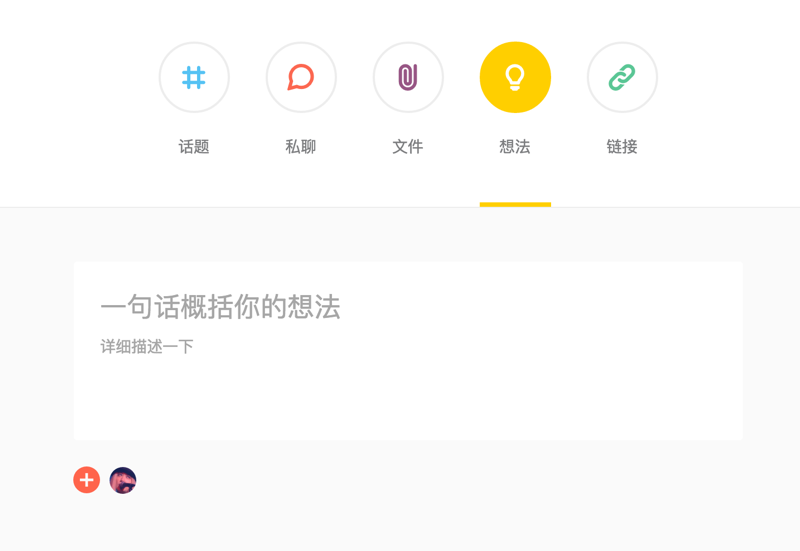Tap the member avatar next to plus
Image resolution: width=800 pixels, height=551 pixels.
tap(123, 480)
